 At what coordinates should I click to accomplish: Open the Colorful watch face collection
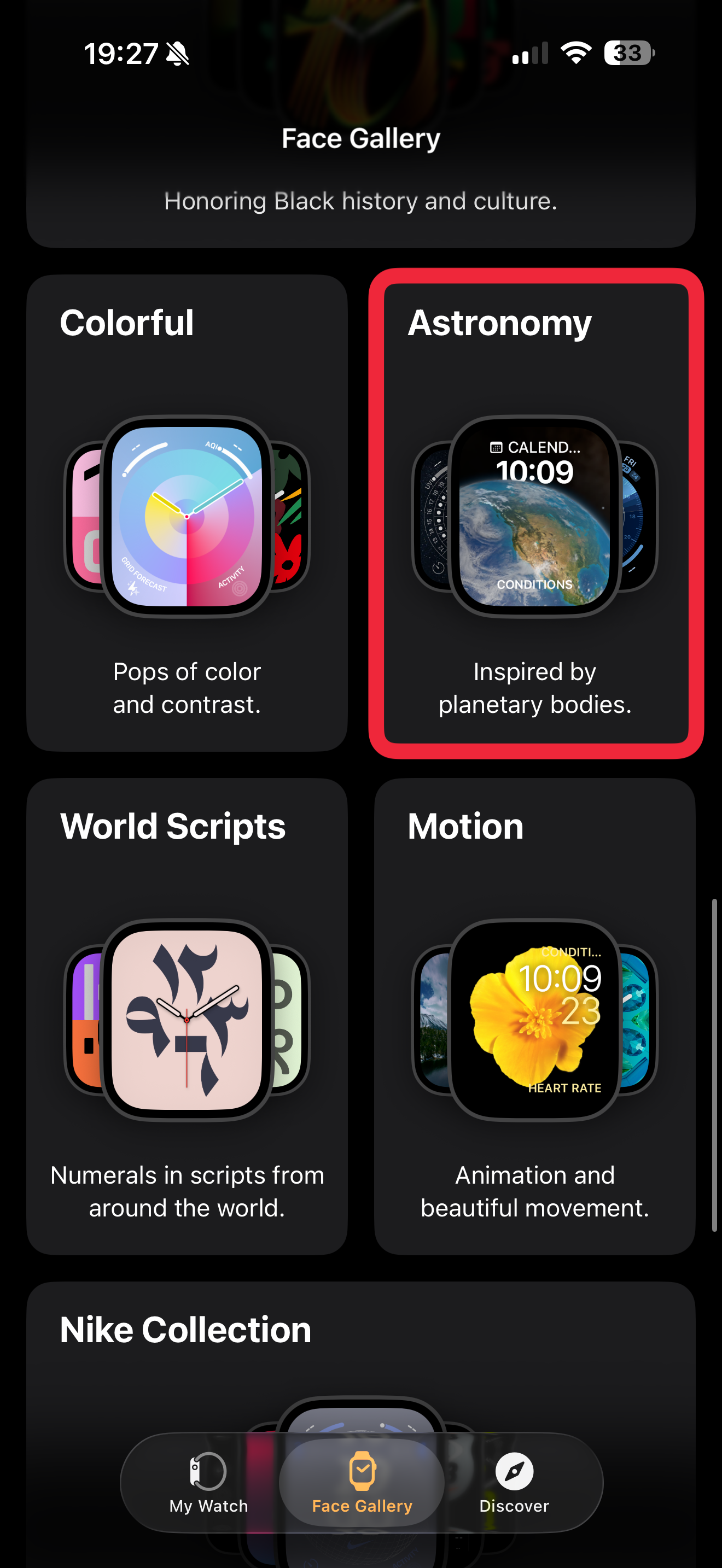click(x=187, y=512)
